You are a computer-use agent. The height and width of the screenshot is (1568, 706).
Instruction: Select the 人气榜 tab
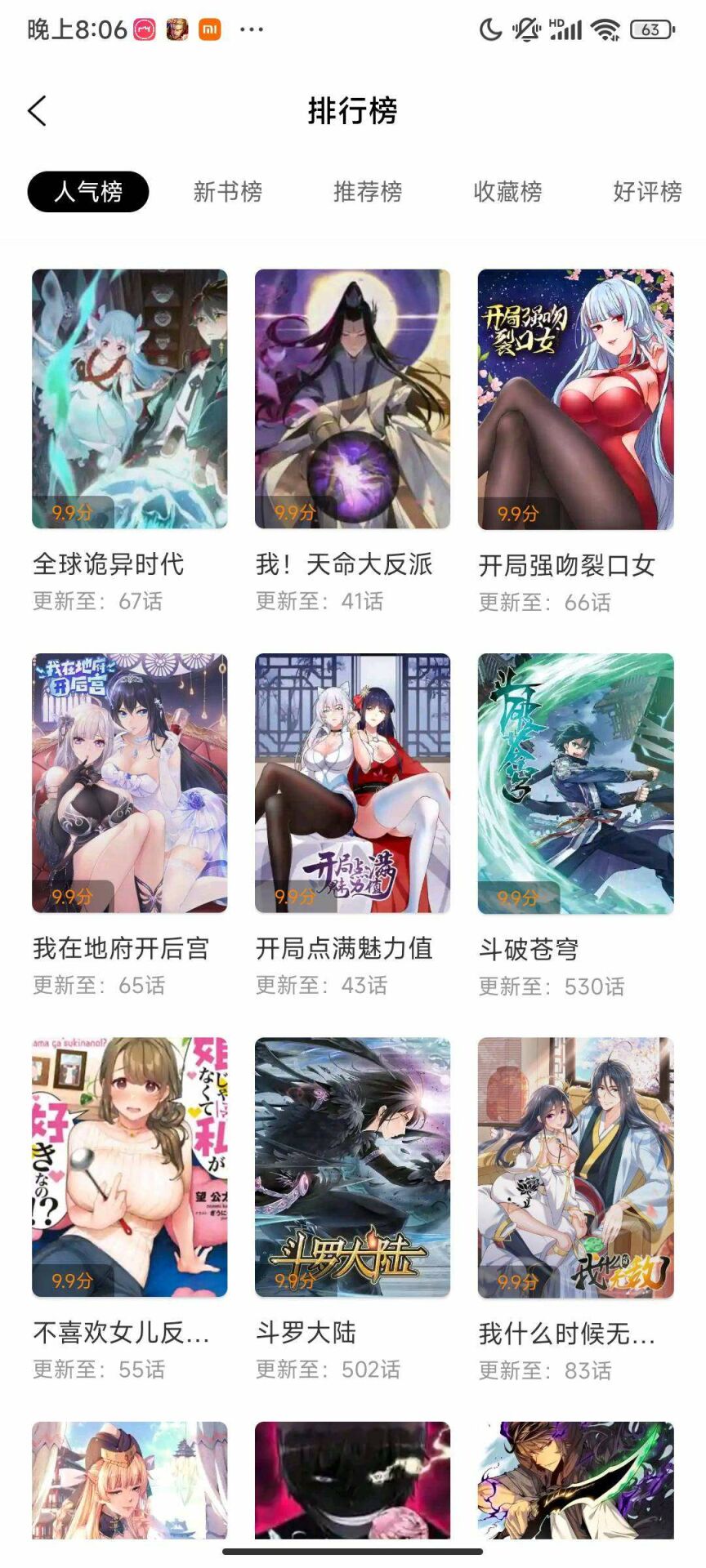[88, 192]
